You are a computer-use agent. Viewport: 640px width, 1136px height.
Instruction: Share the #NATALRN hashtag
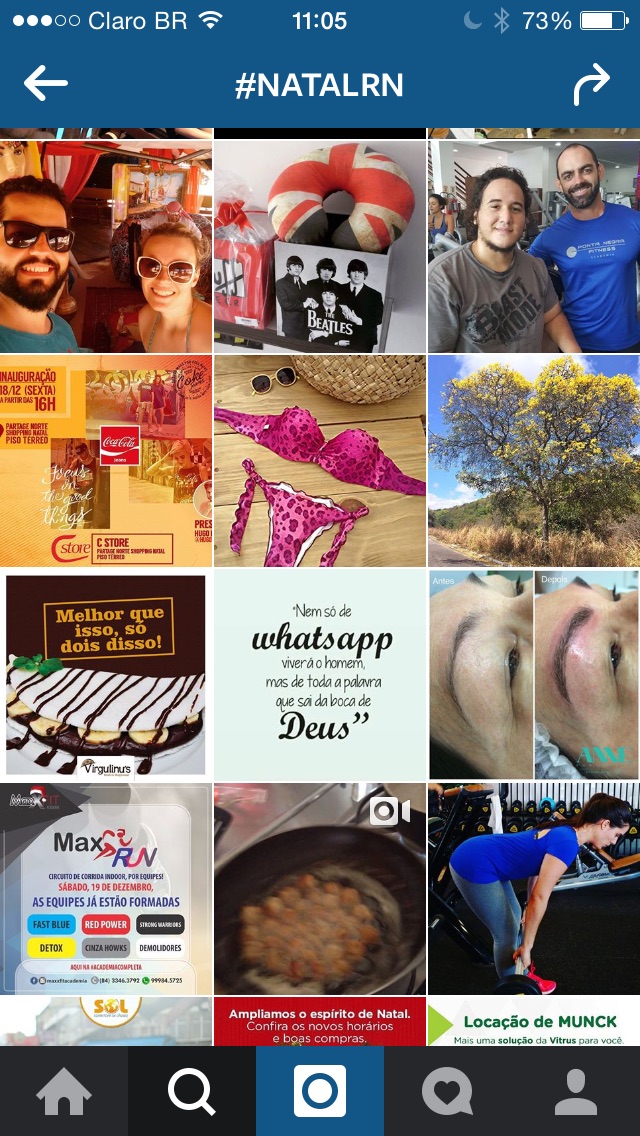(x=591, y=84)
